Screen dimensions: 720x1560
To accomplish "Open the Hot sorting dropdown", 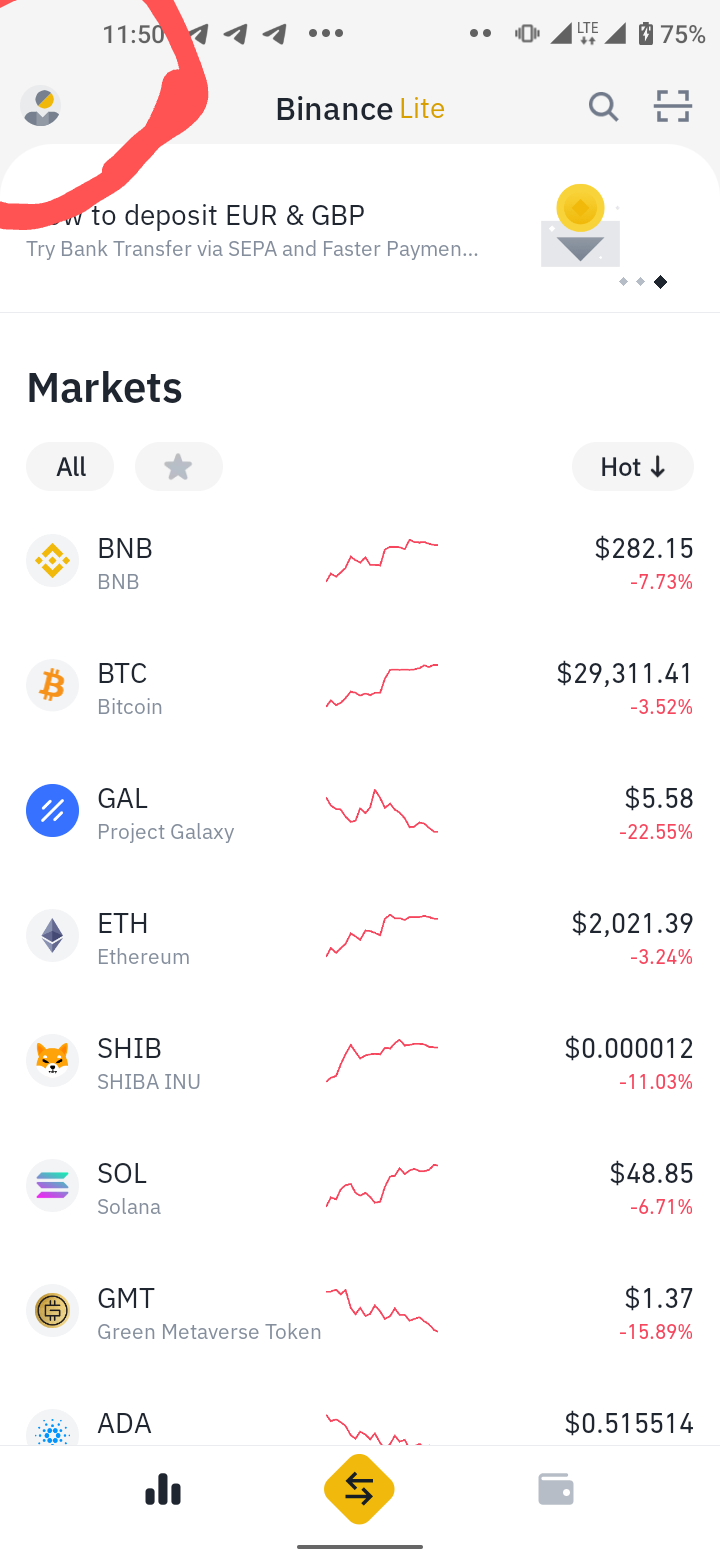I will [x=632, y=467].
